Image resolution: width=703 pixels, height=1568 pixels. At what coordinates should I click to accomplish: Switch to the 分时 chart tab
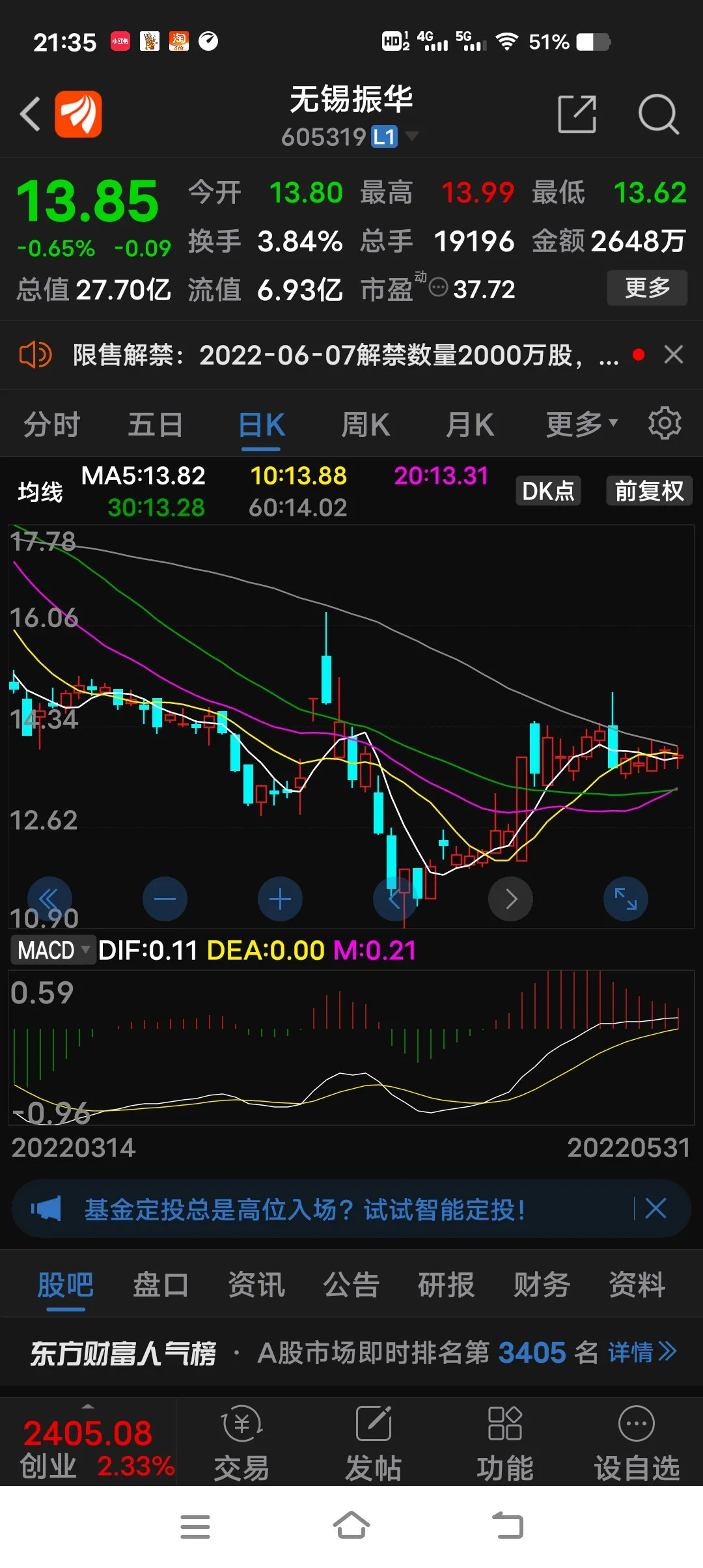pyautogui.click(x=51, y=425)
